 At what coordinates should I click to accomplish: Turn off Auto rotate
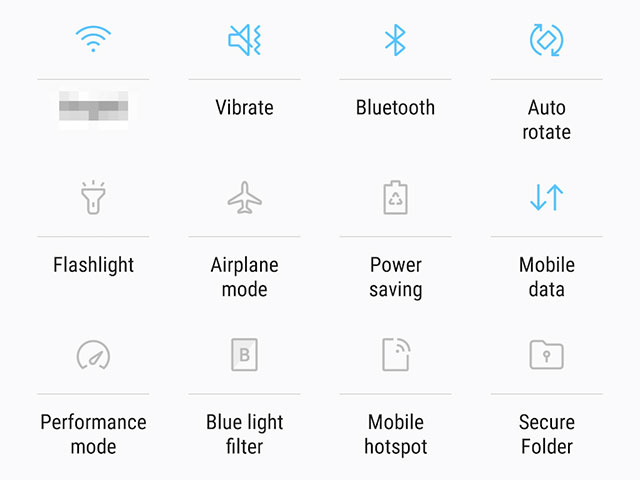coord(546,40)
